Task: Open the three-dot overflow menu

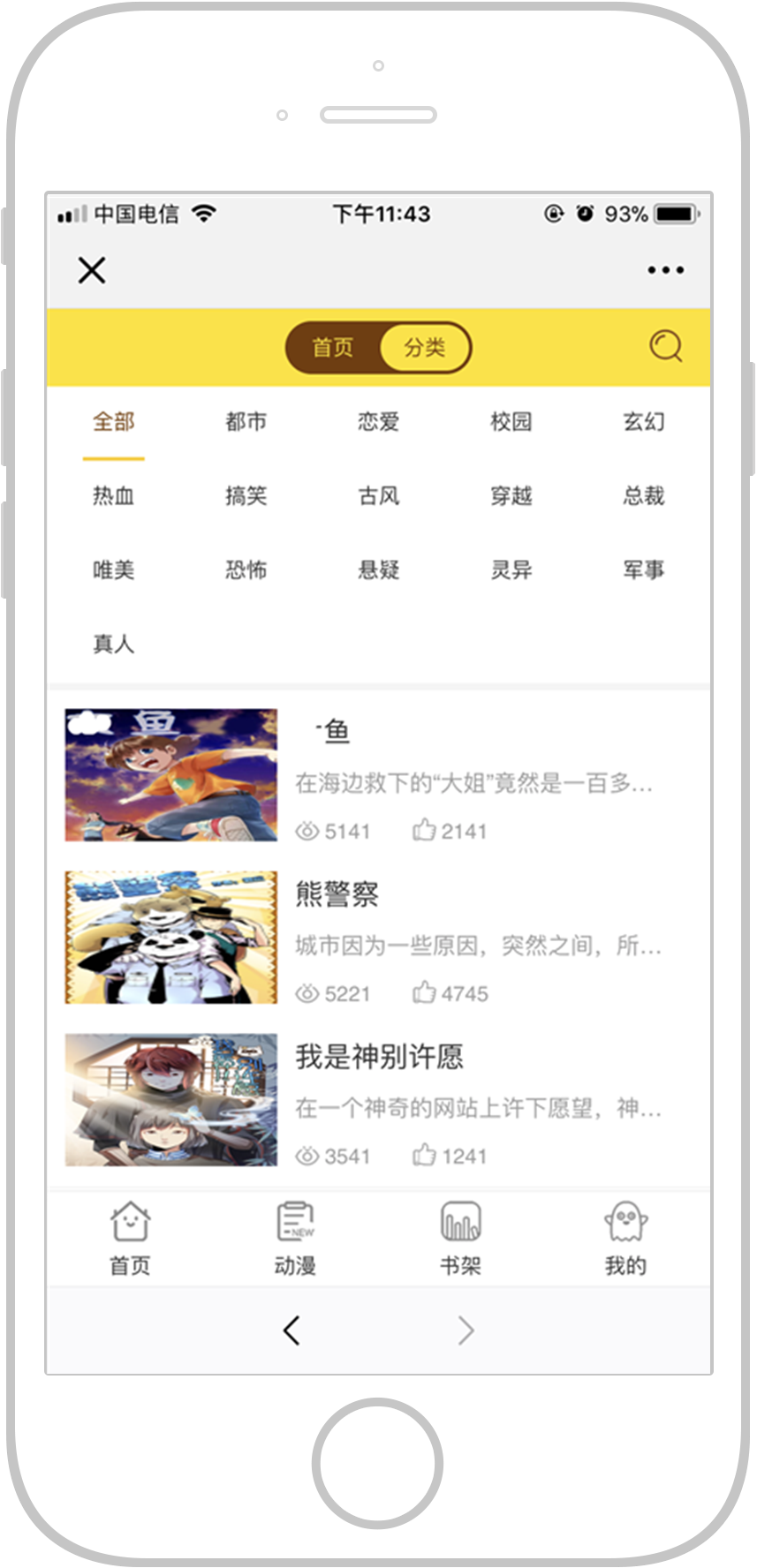Action: [x=665, y=270]
